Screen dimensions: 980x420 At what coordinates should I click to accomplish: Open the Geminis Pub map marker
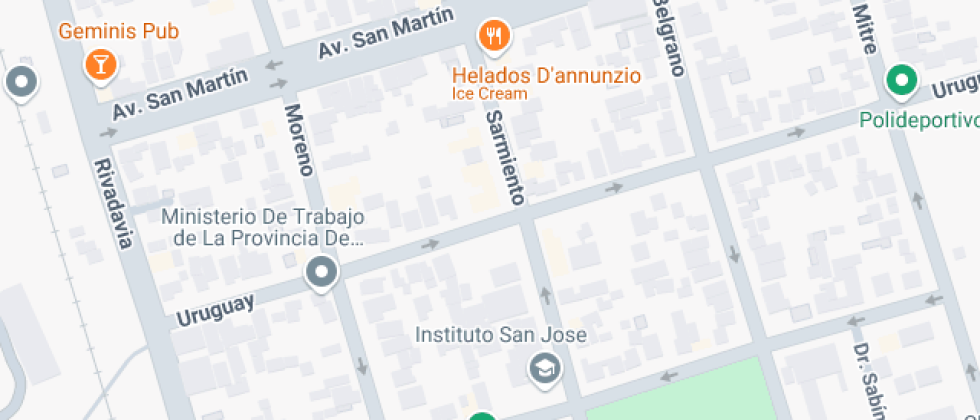click(101, 65)
